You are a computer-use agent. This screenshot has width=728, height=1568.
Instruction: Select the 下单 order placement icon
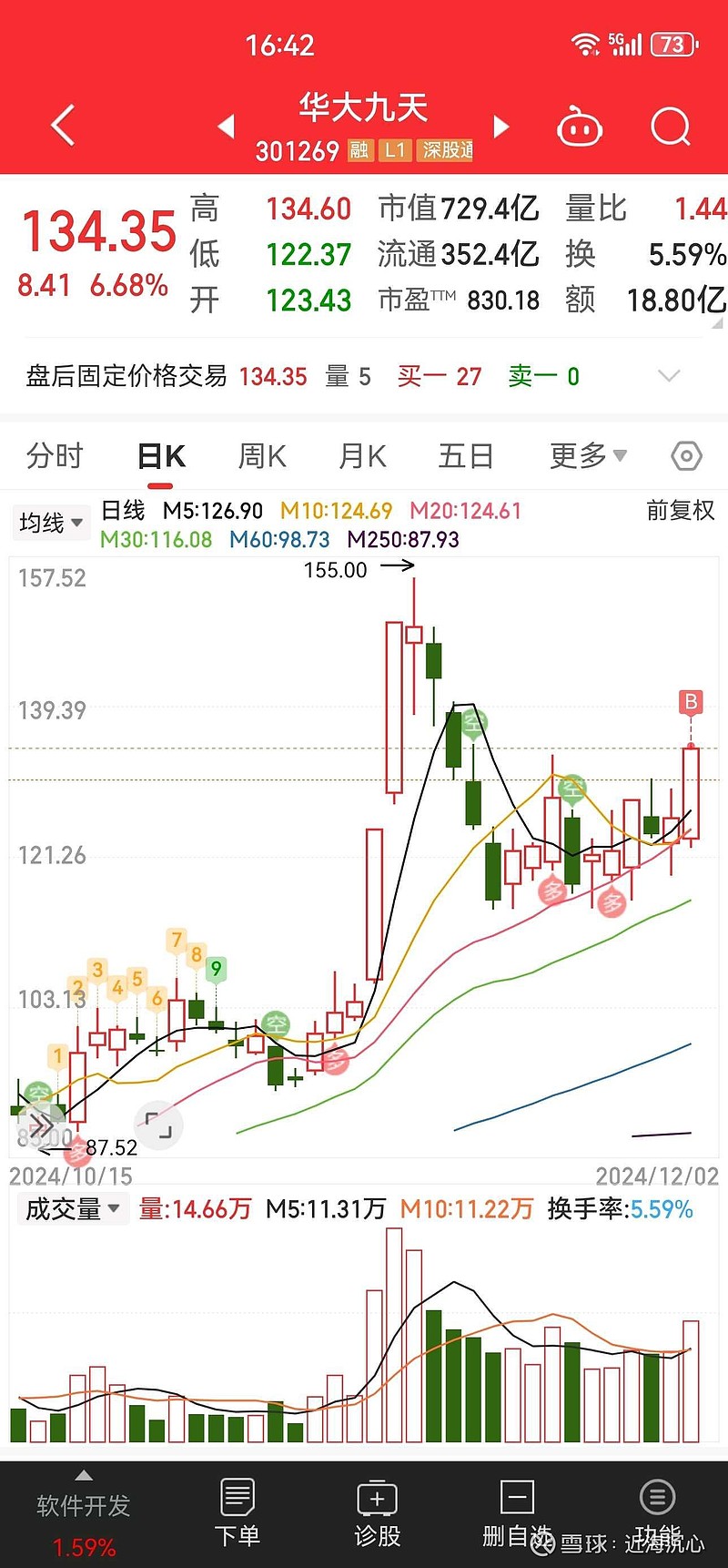click(x=238, y=1512)
